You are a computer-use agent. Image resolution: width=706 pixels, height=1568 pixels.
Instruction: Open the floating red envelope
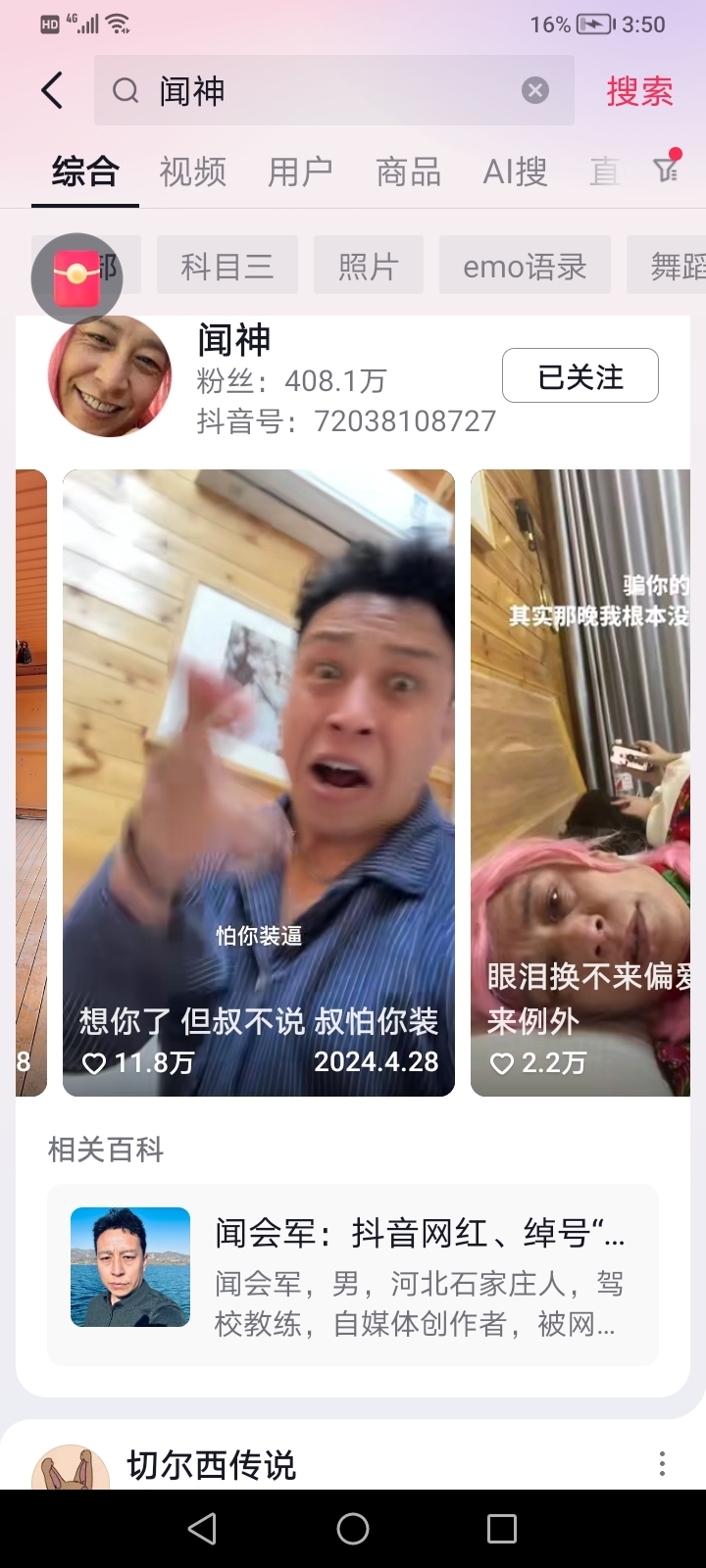tap(76, 277)
